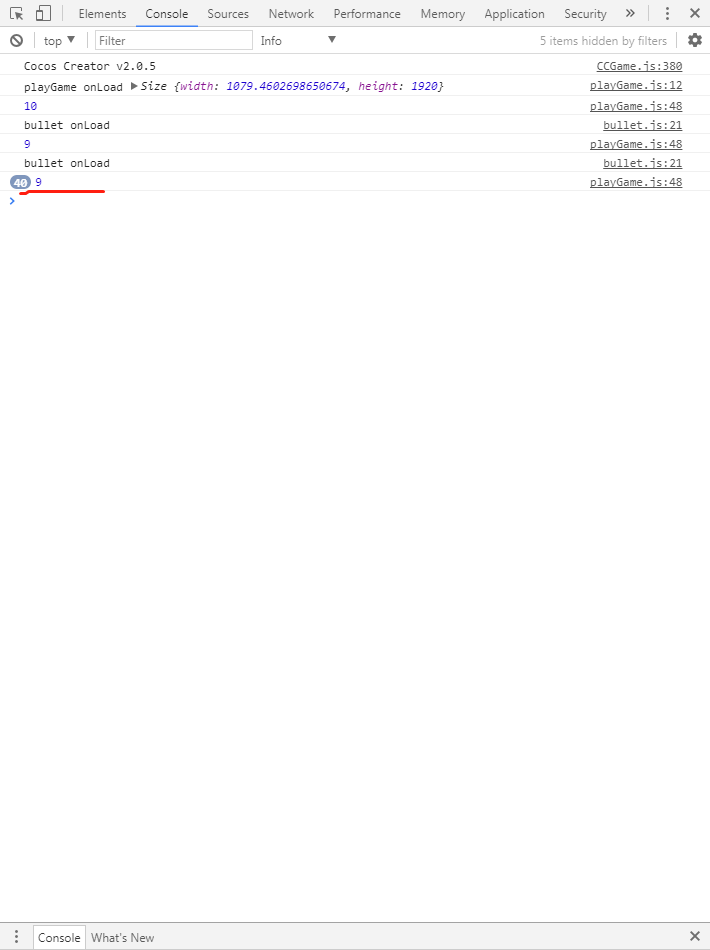This screenshot has width=710, height=950.
Task: Focus the Filter input field
Action: (x=174, y=41)
